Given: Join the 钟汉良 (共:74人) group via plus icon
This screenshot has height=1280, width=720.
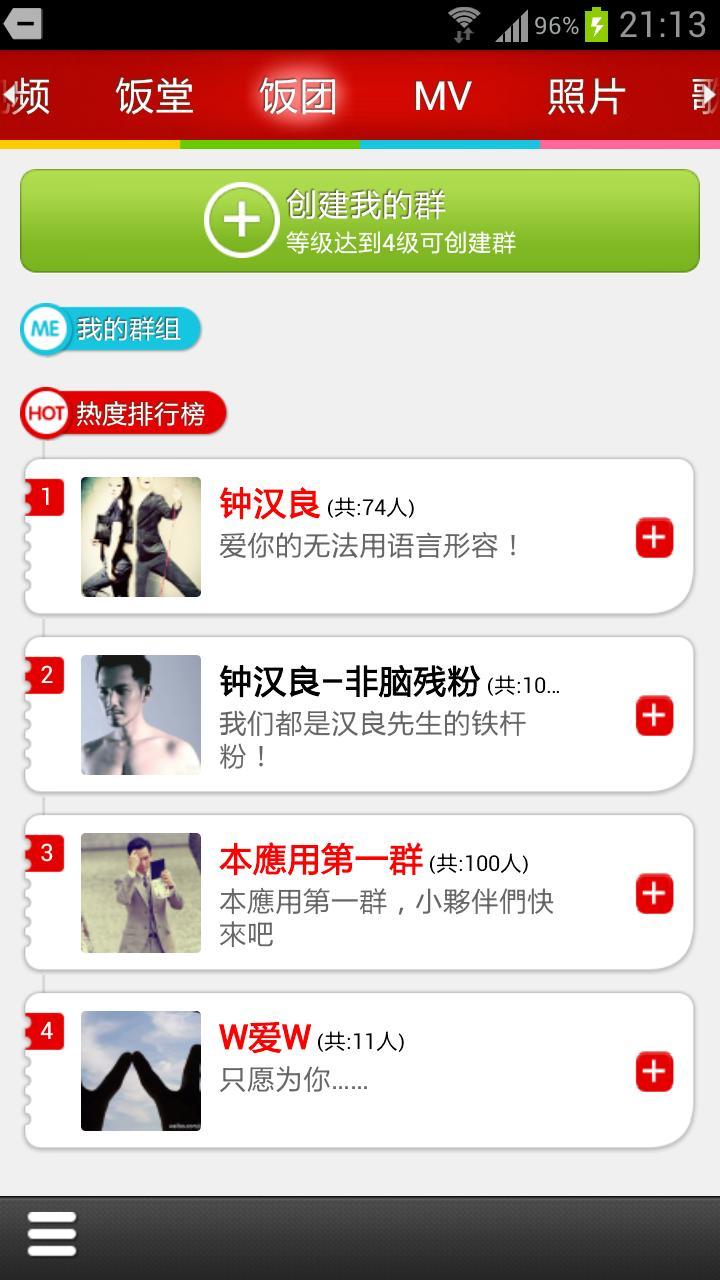Looking at the screenshot, I should click(x=654, y=538).
